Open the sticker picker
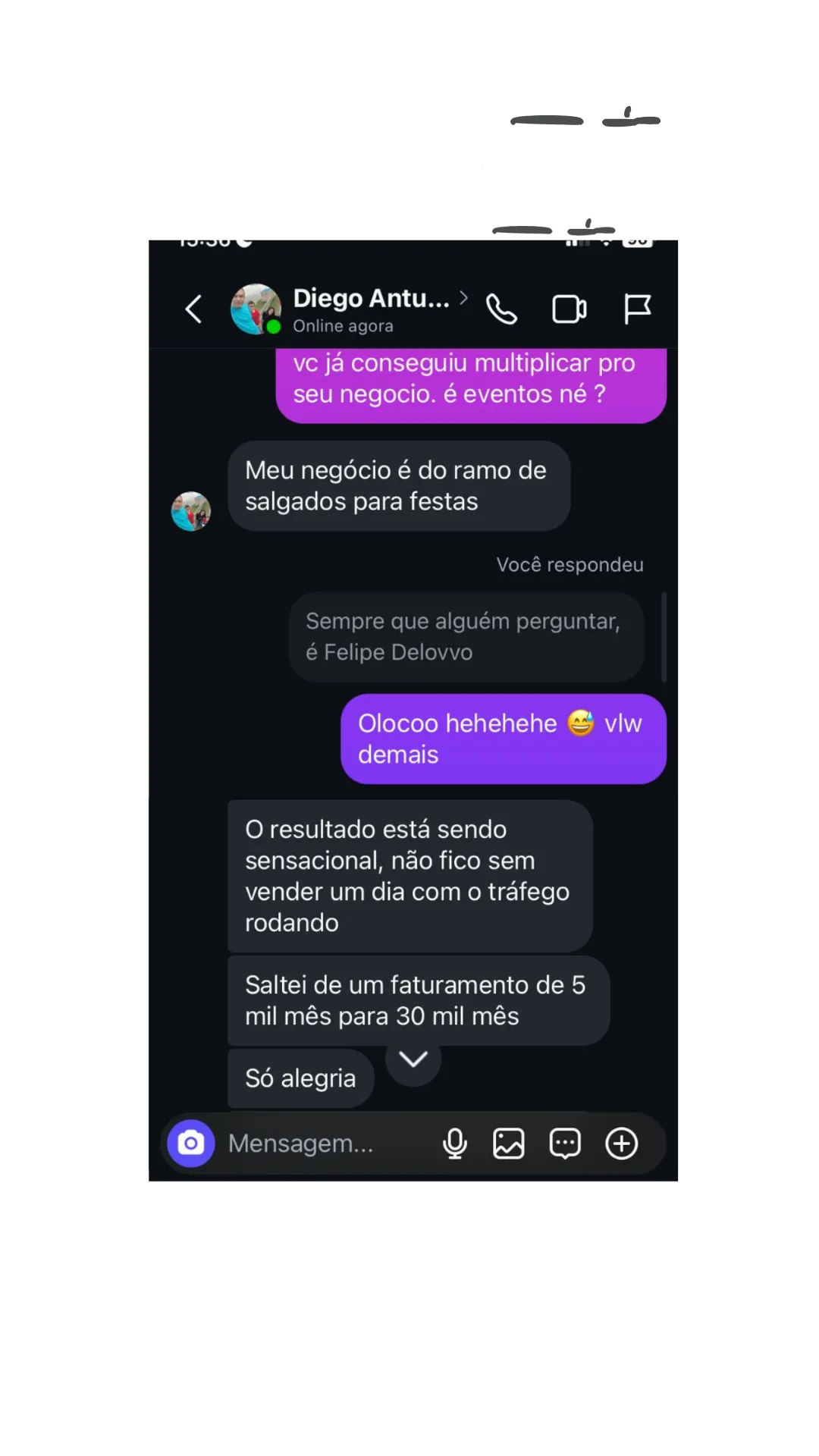 (565, 1144)
